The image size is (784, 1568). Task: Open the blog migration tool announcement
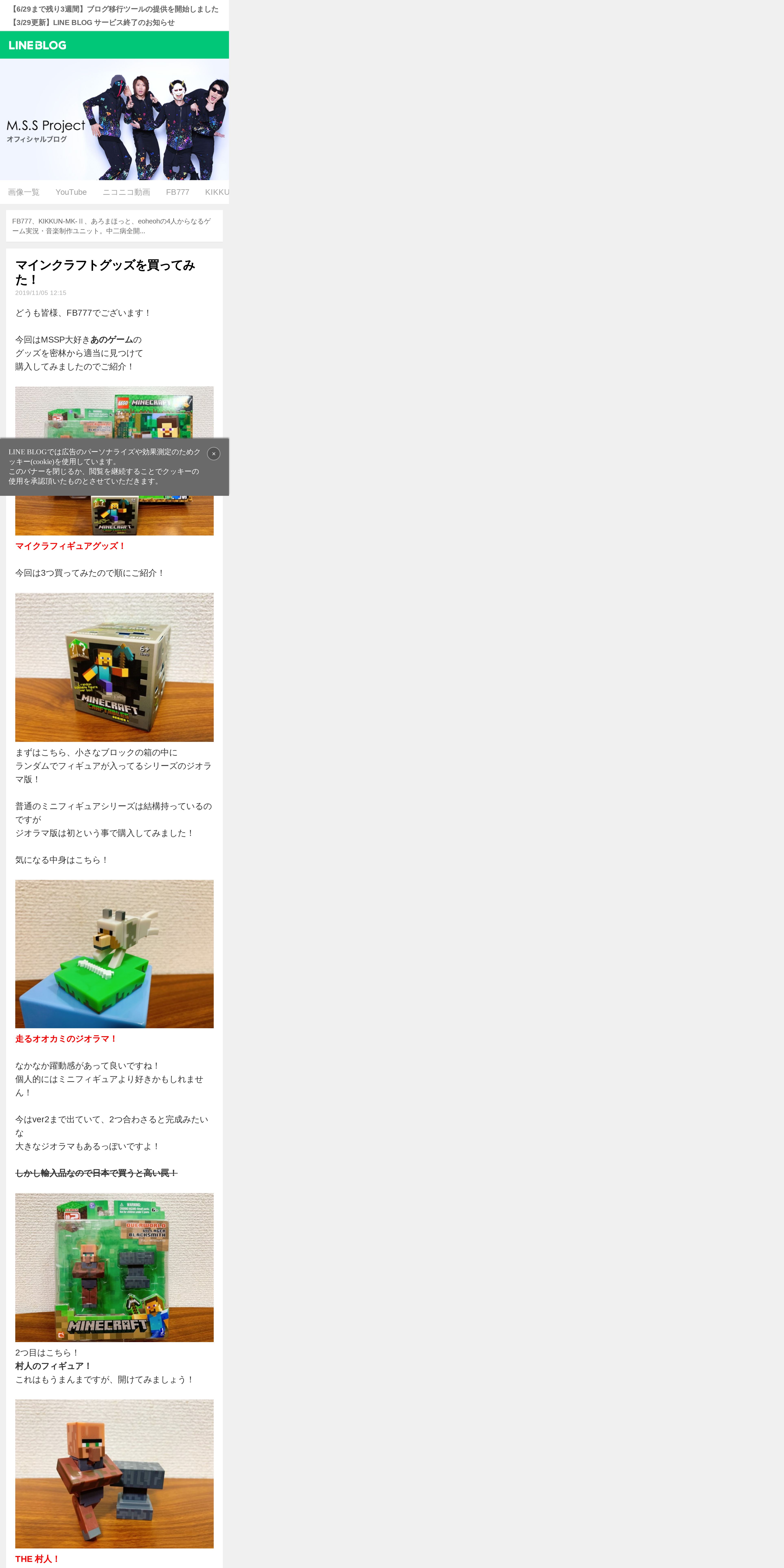(x=114, y=9)
